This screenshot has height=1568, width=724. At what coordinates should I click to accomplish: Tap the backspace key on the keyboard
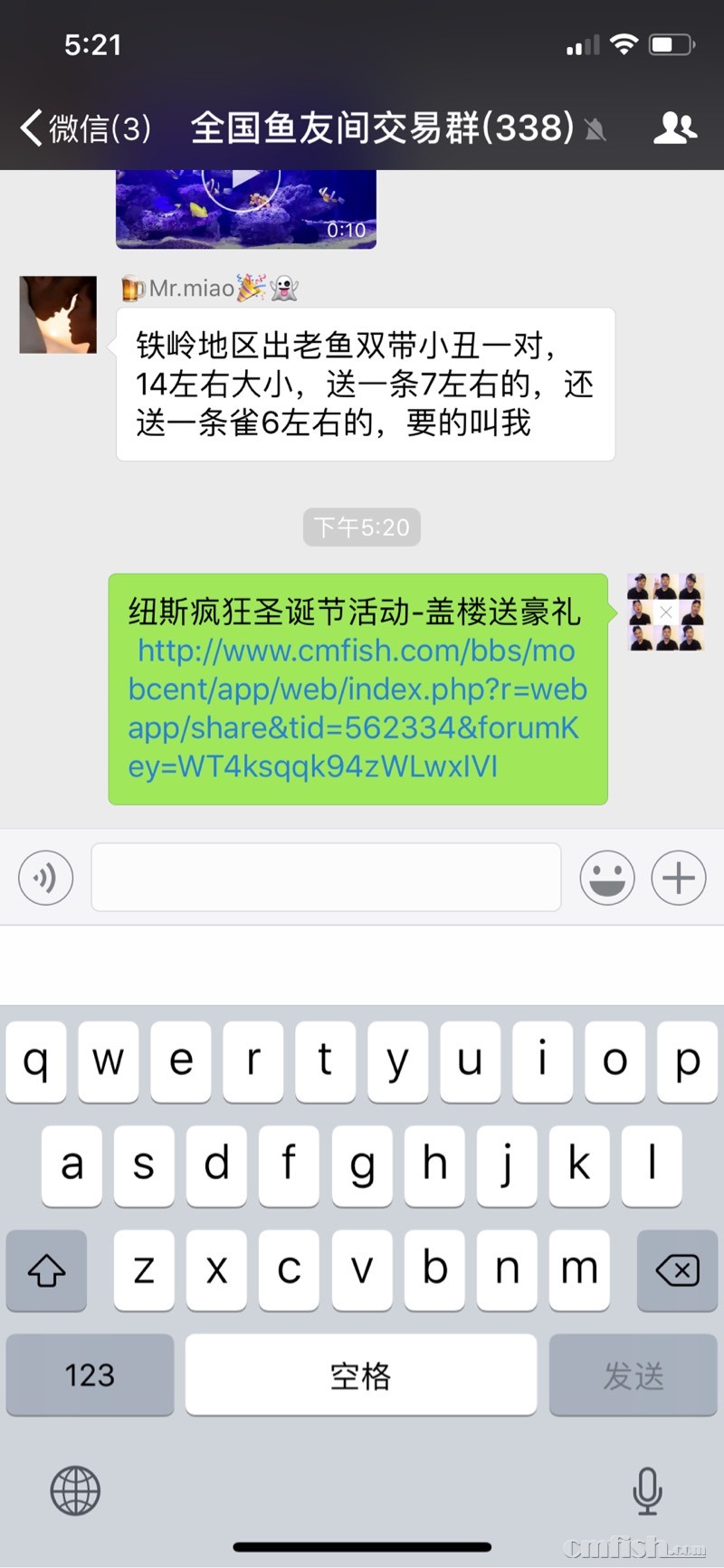point(677,1270)
